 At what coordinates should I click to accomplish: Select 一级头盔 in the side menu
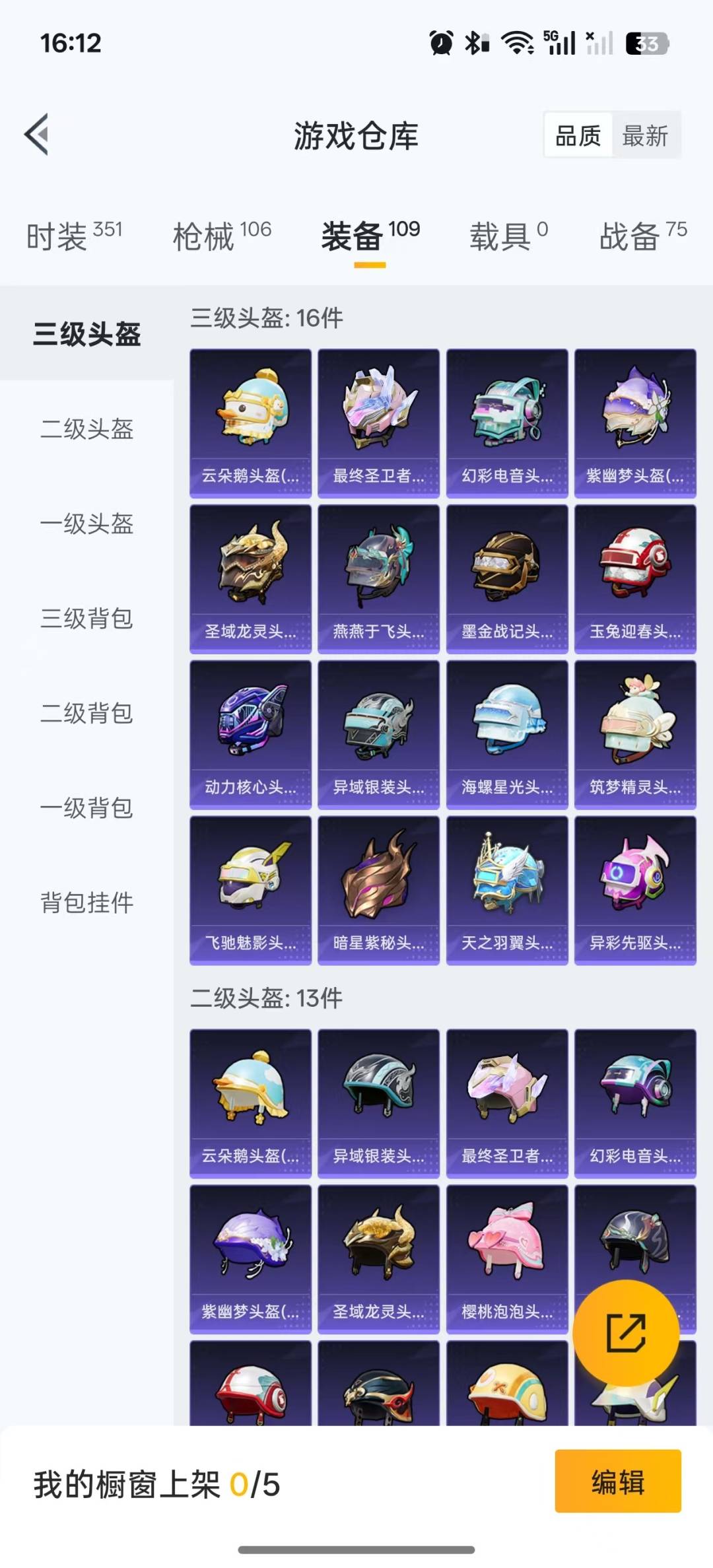(87, 524)
